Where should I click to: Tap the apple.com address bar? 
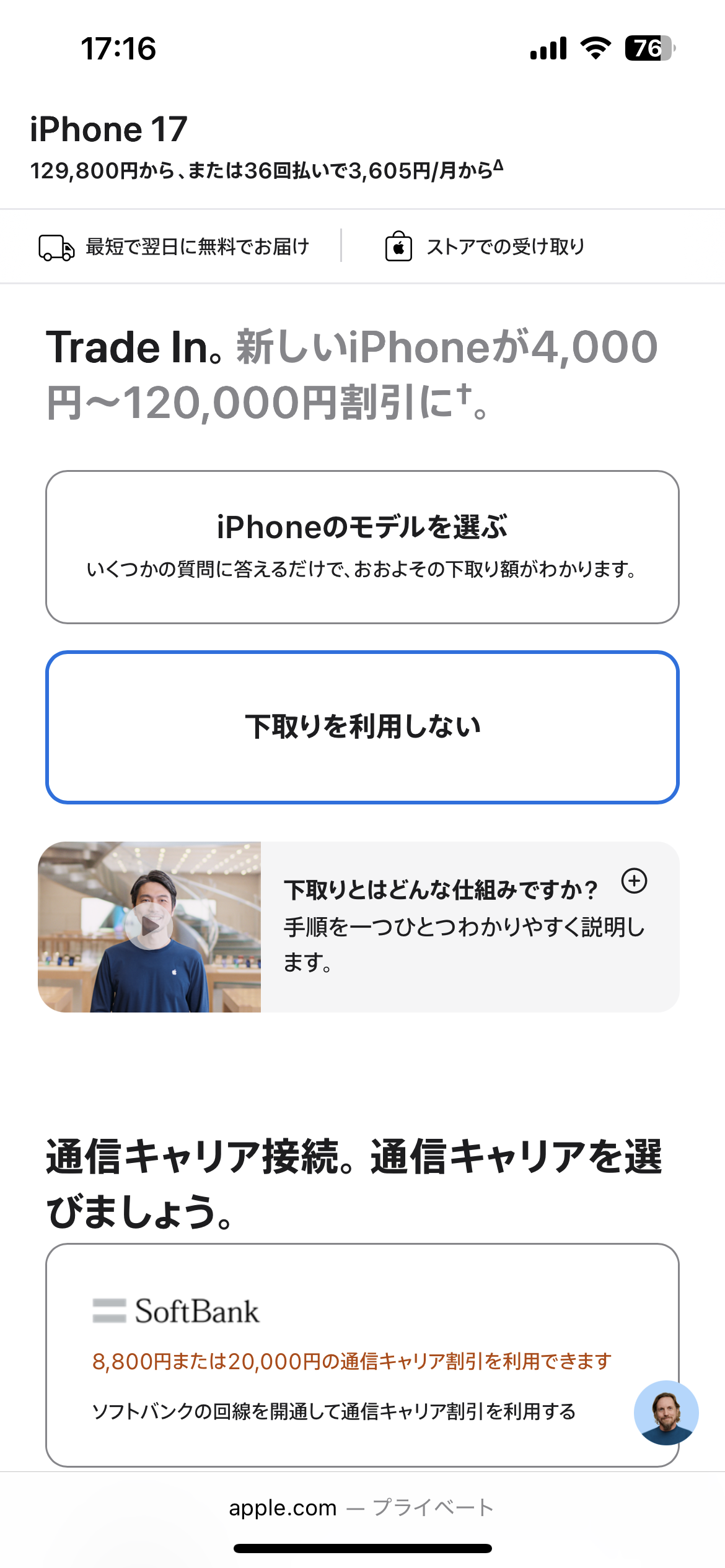[361, 1507]
